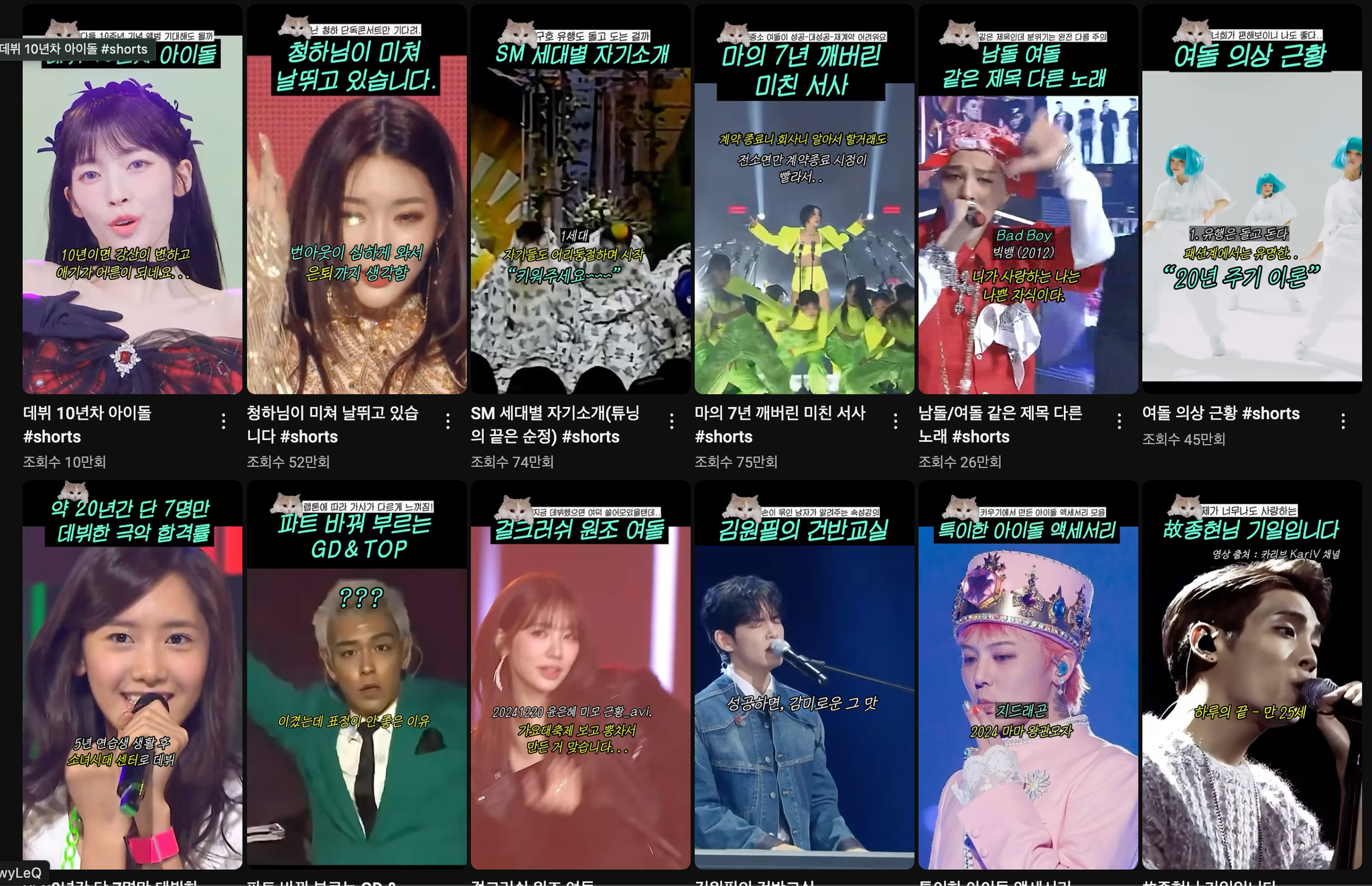This screenshot has height=886, width=1372.
Task: Open more options for 'SM 세대별 자기소개'
Action: (x=671, y=421)
